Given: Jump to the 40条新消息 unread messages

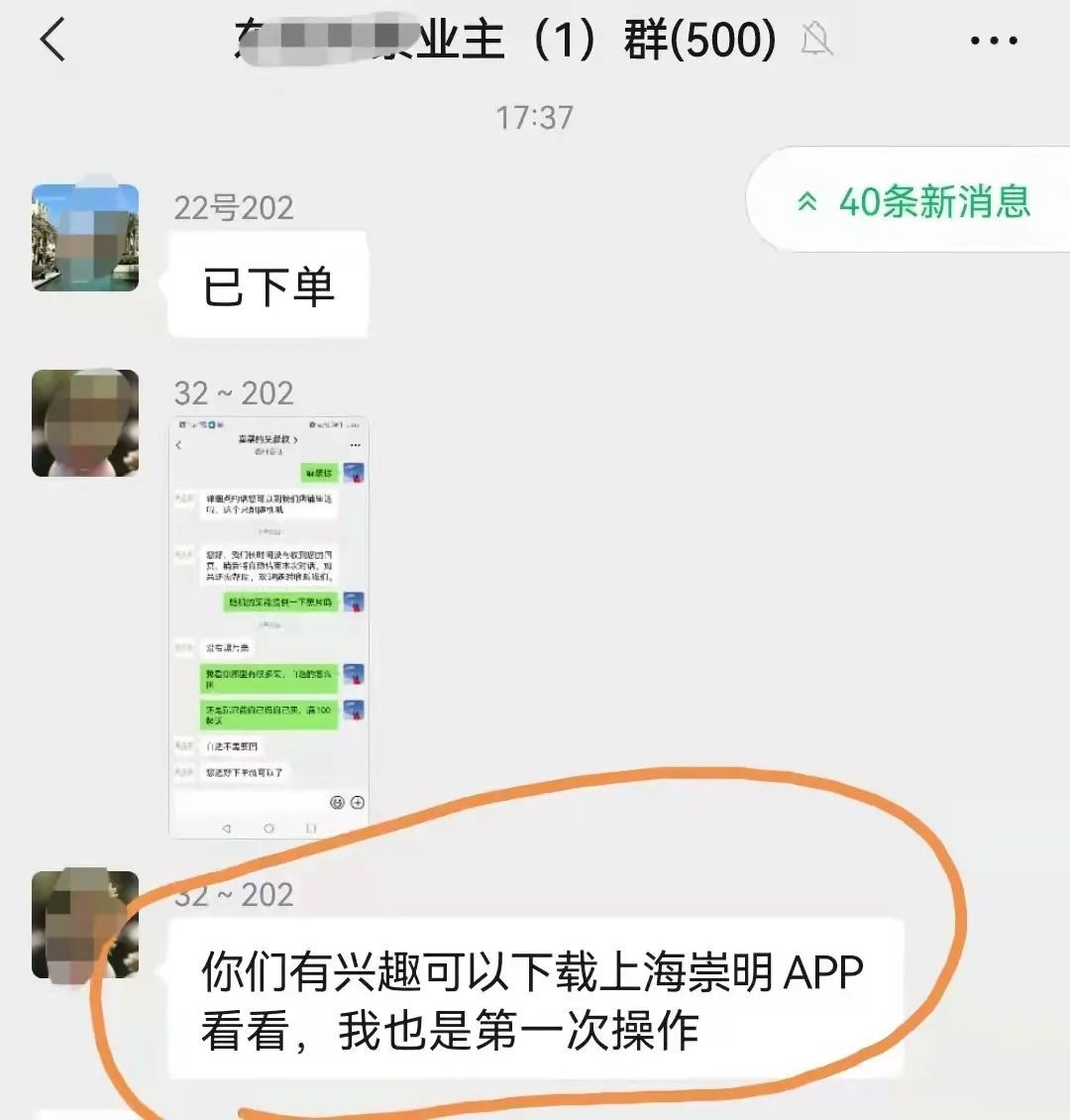Looking at the screenshot, I should pos(912,201).
